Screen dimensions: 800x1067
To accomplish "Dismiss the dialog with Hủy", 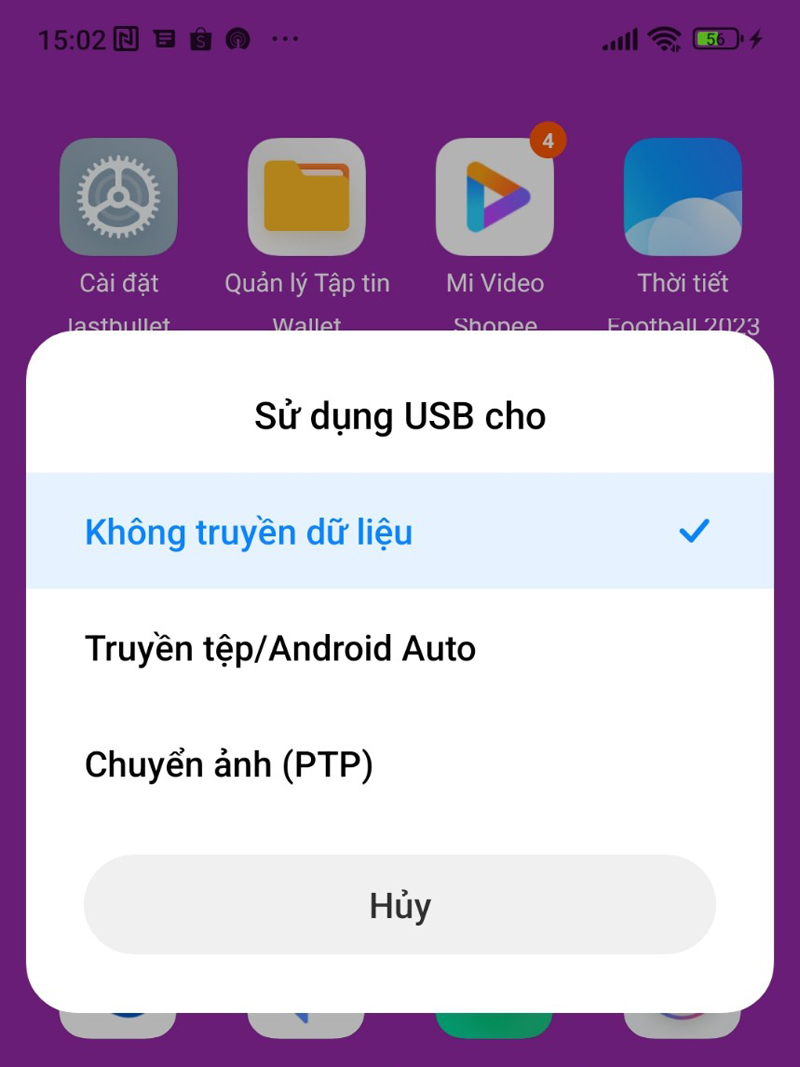I will [400, 905].
